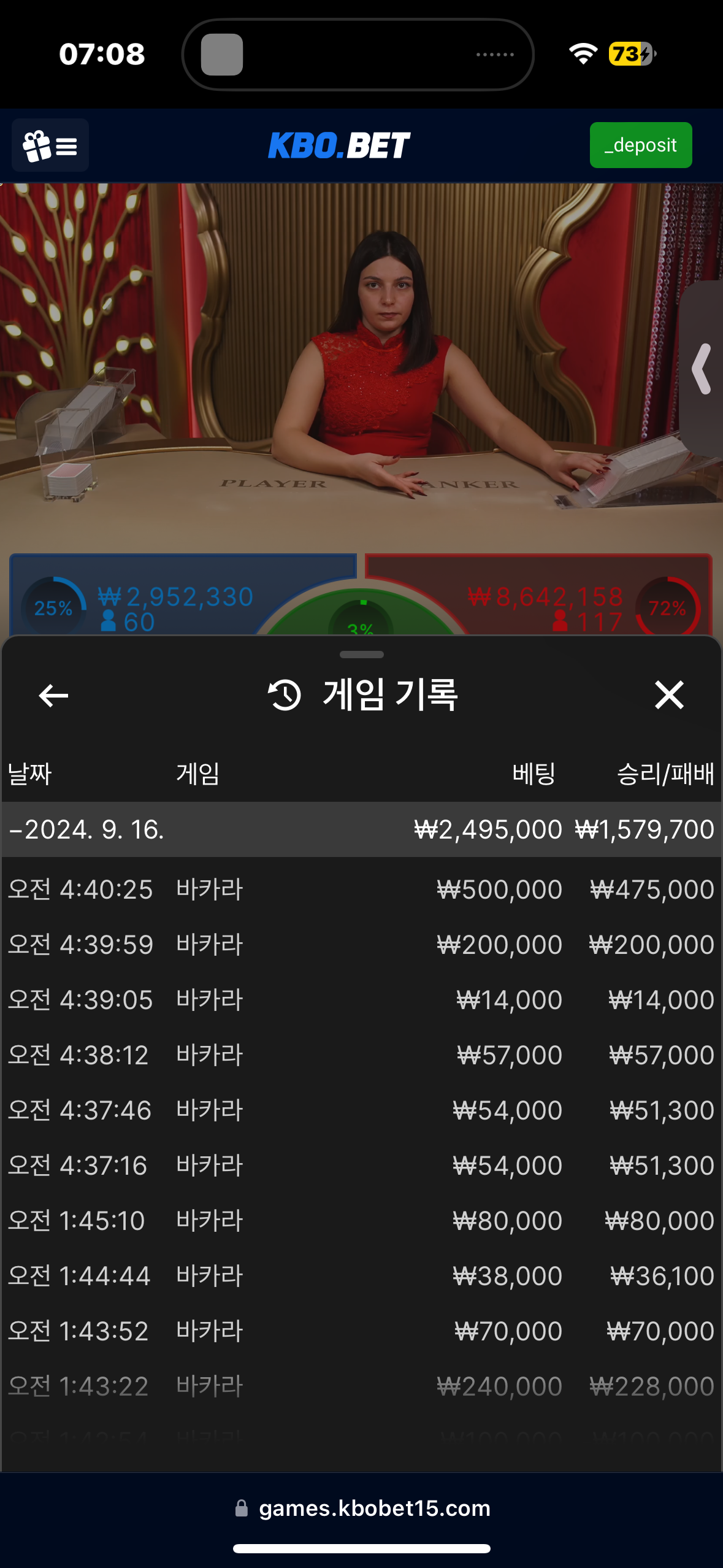Viewport: 723px width, 1568px height.
Task: Open the 오전 4:39:59 baccarat record
Action: [x=361, y=945]
